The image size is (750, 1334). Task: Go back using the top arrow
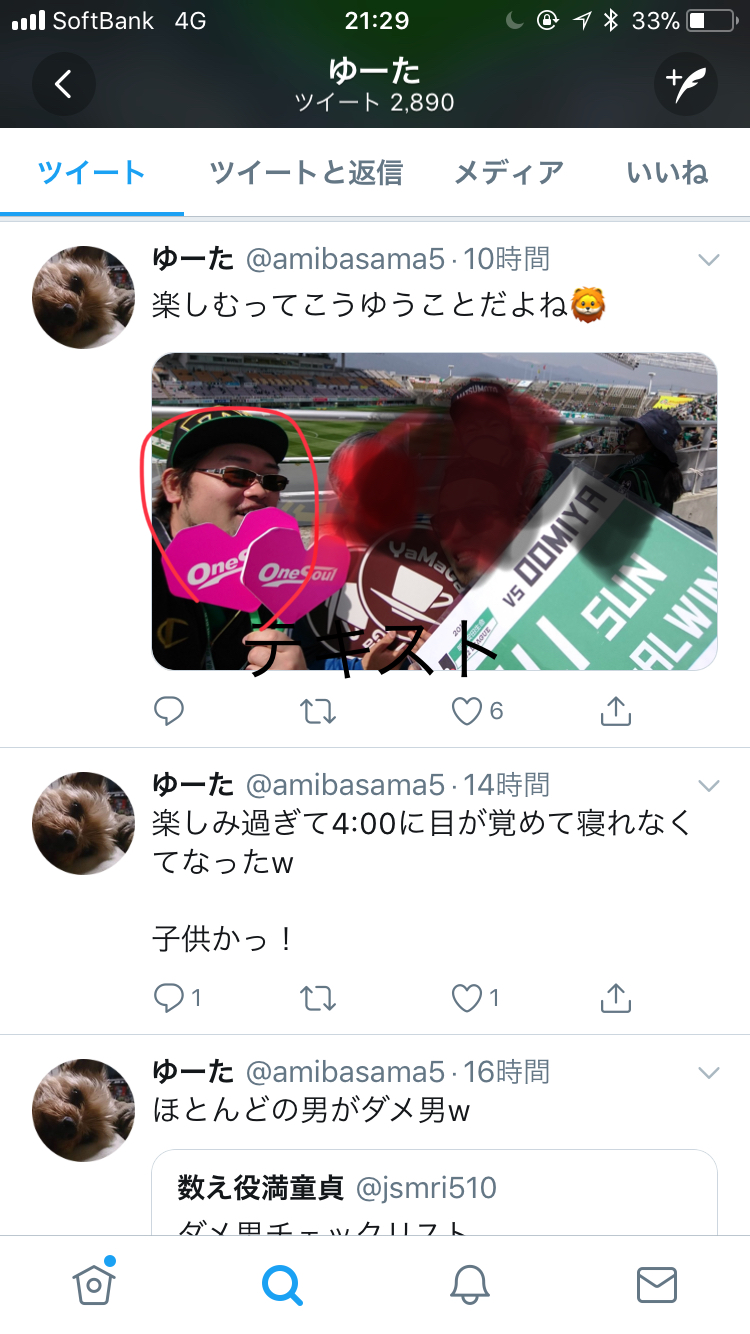tap(63, 84)
